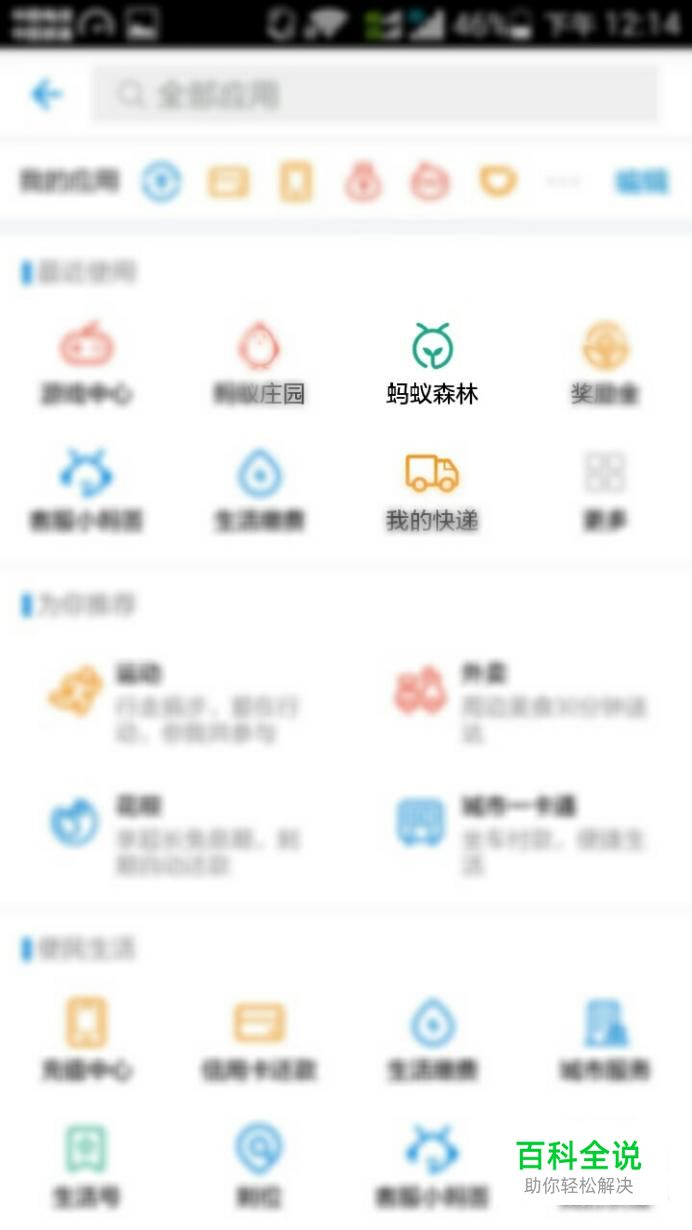Image resolution: width=692 pixels, height=1230 pixels.
Task: Open 我的快递 app
Action: tap(432, 491)
